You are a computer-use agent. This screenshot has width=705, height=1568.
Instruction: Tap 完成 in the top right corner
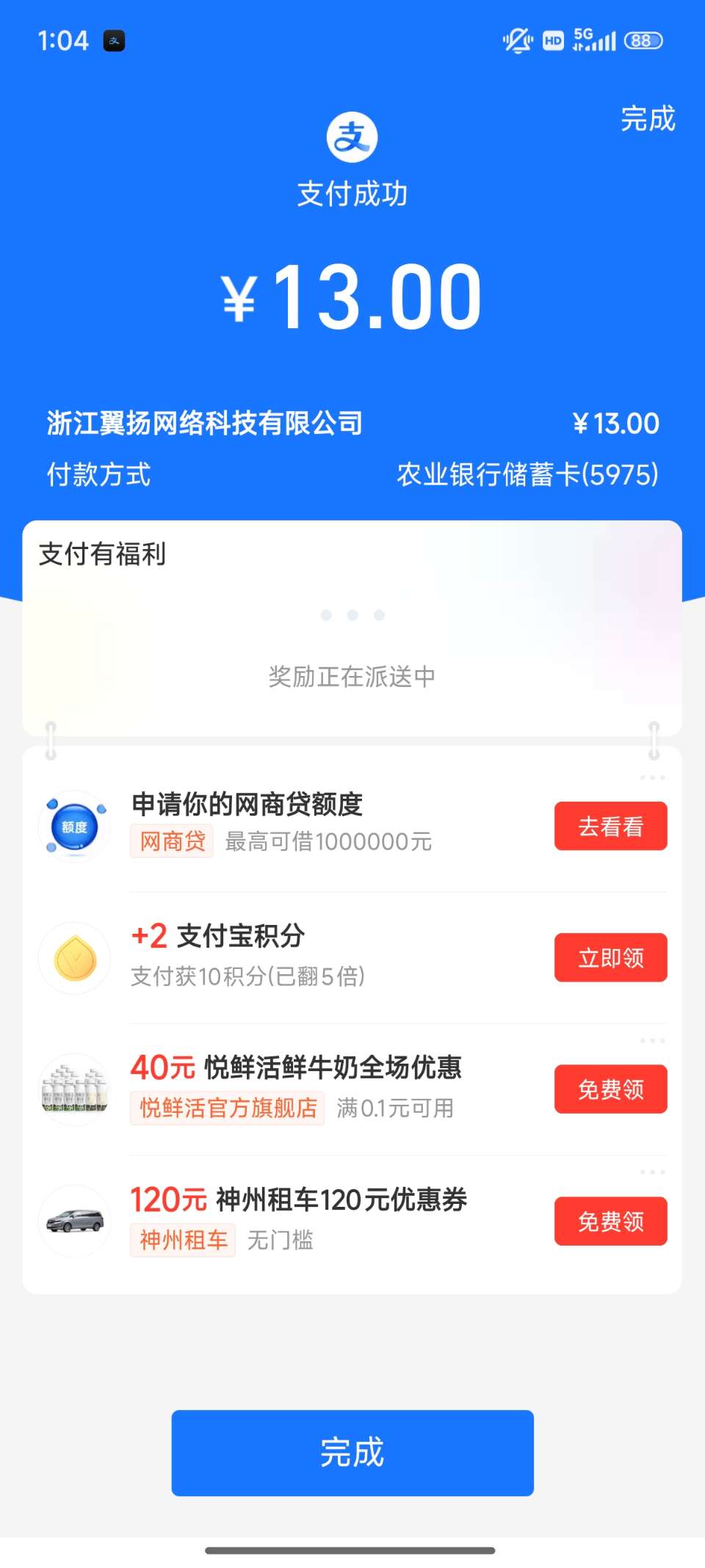point(647,119)
